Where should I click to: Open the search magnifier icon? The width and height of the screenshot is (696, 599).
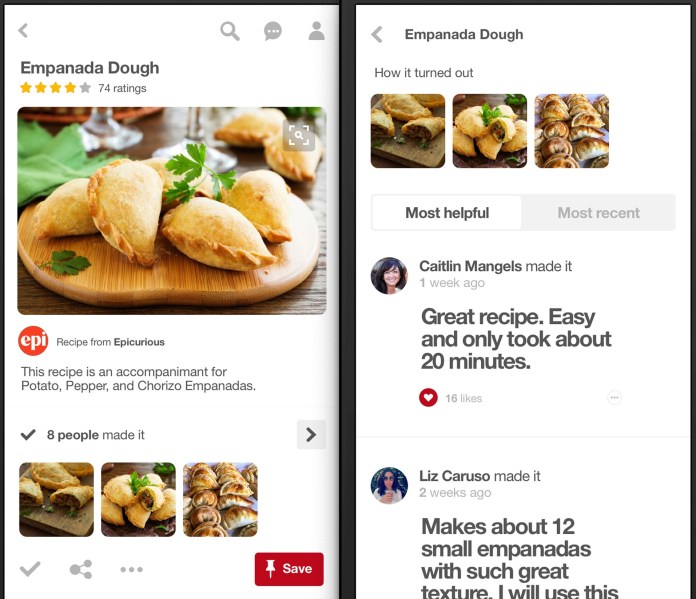pyautogui.click(x=230, y=31)
